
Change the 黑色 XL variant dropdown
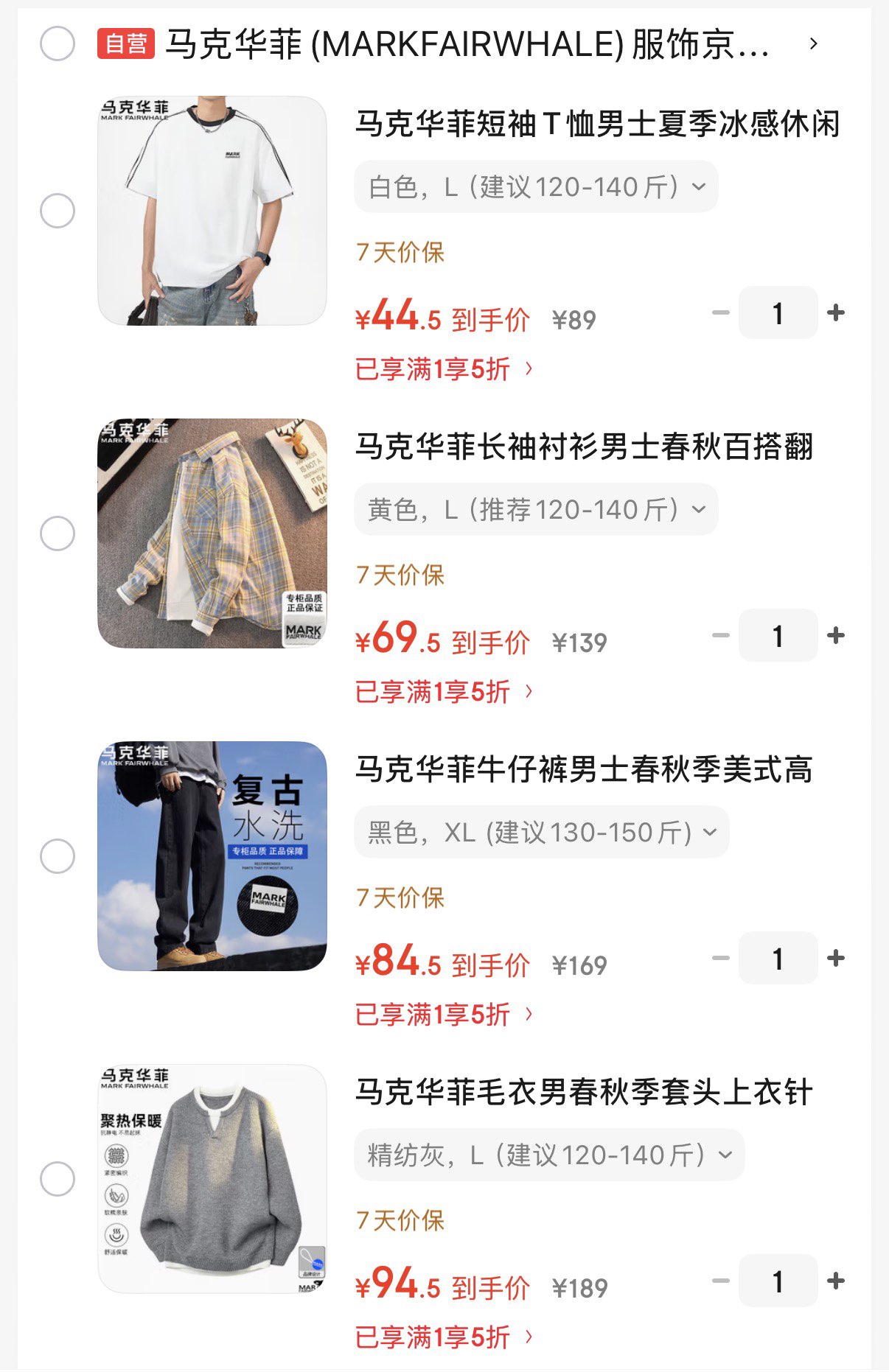(x=542, y=833)
